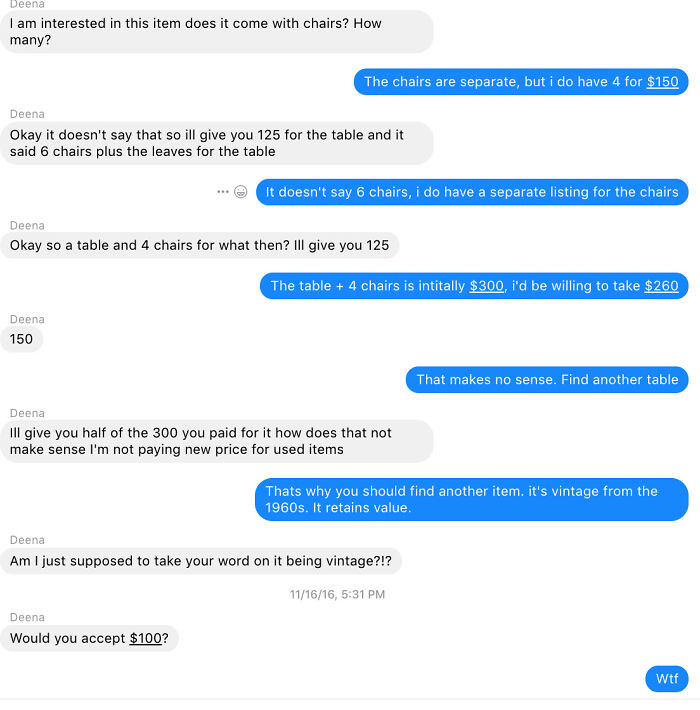Open the underlined $300 link
This screenshot has width=700, height=710.
[486, 286]
